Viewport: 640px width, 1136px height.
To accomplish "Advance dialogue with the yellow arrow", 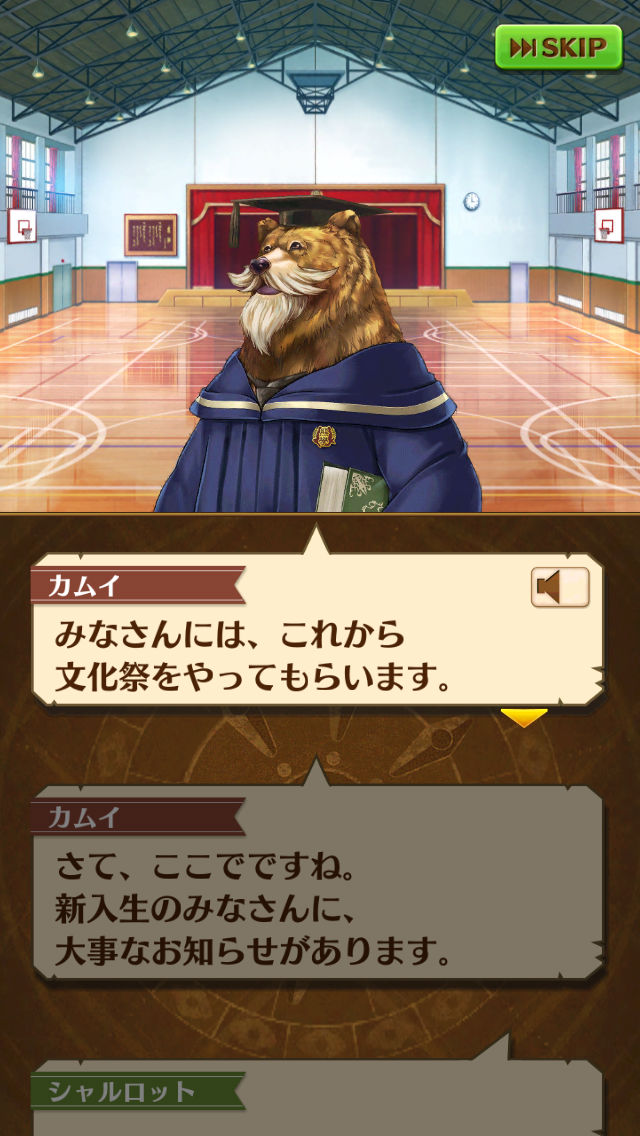I will [x=524, y=717].
